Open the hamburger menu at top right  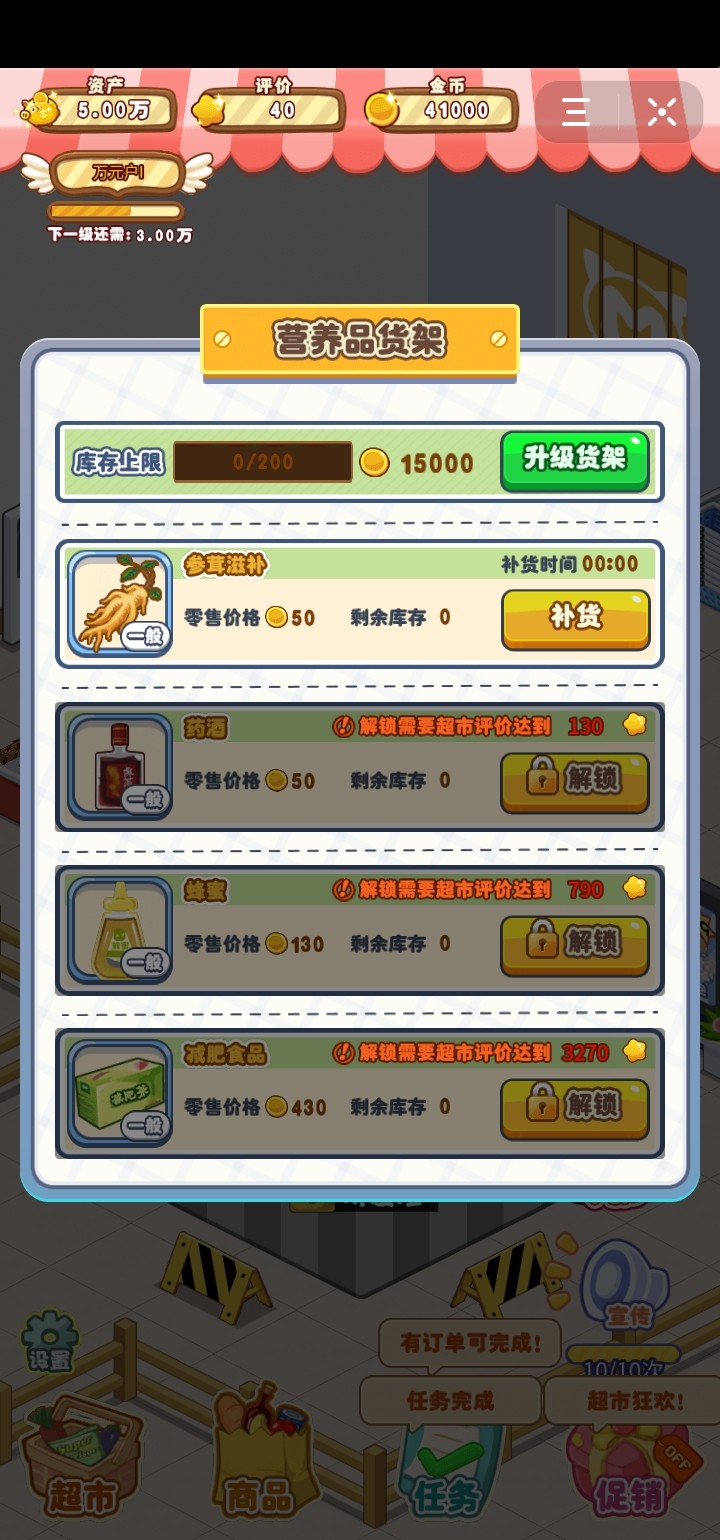(x=576, y=113)
